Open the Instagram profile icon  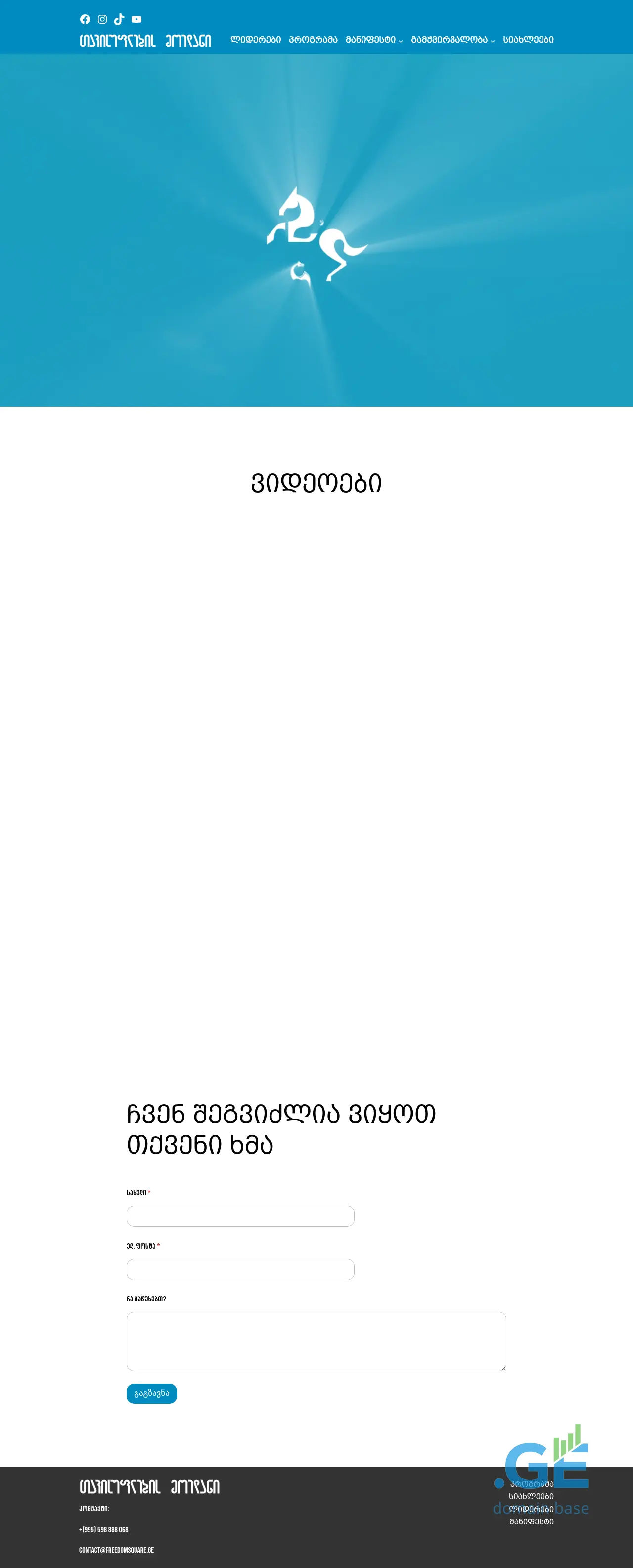102,19
